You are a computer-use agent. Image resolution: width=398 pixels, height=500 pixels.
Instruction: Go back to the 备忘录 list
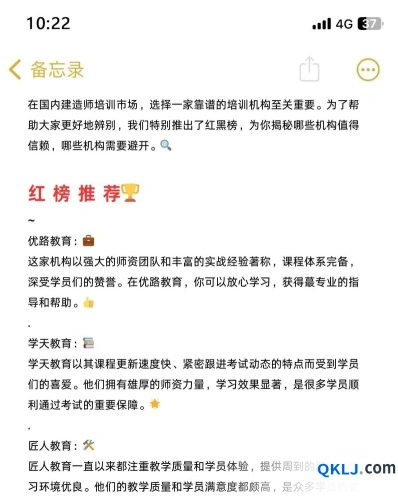pos(46,70)
